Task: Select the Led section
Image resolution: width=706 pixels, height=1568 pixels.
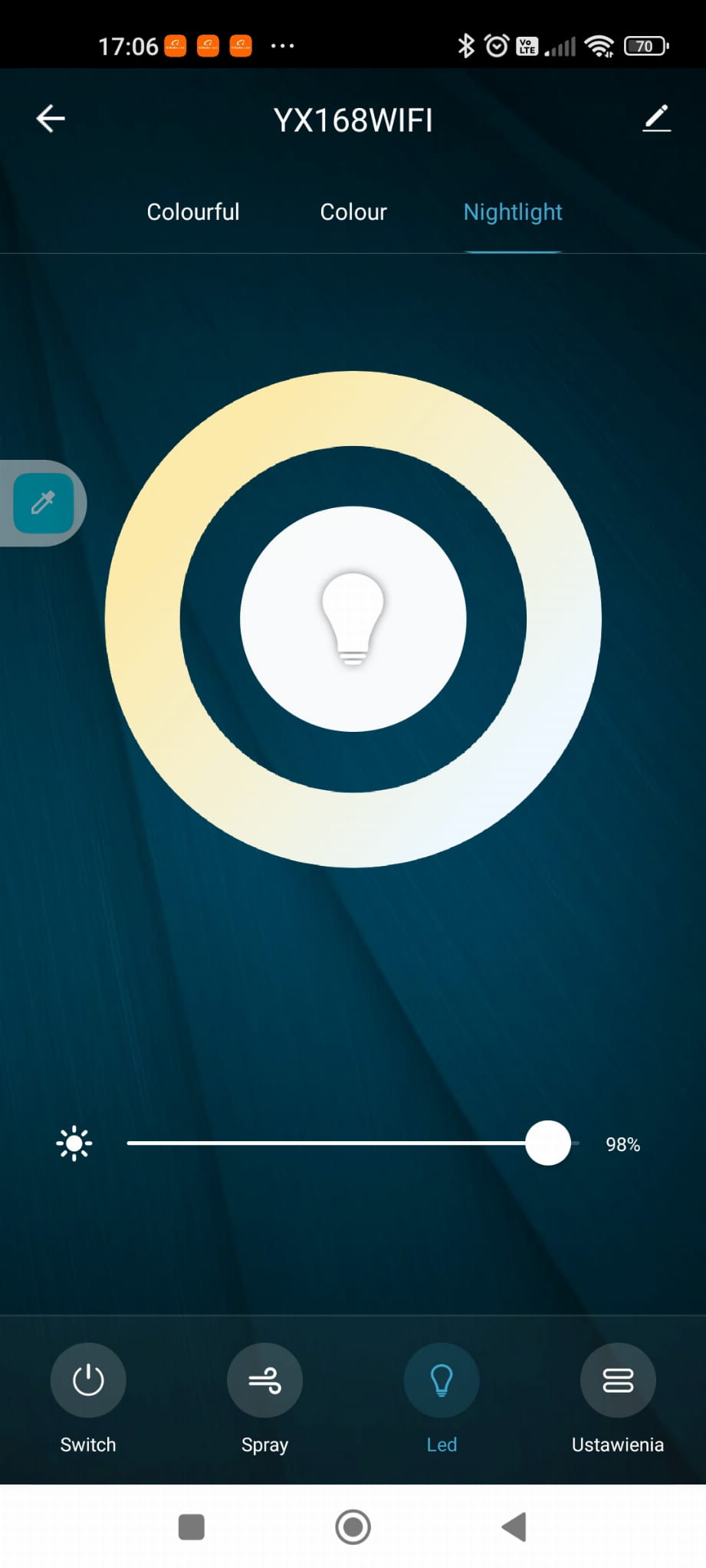Action: (x=442, y=1380)
